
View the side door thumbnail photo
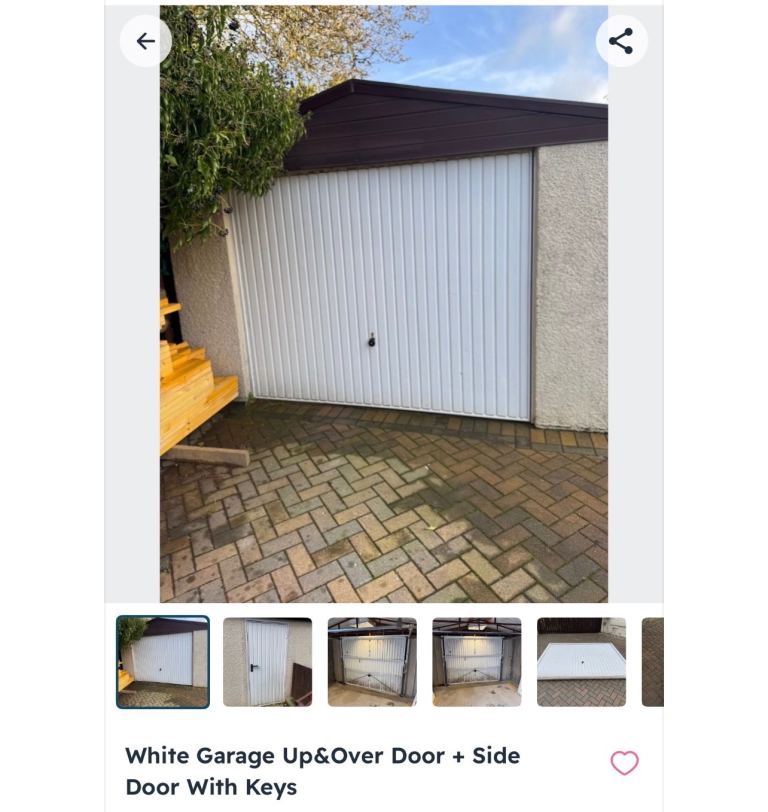coord(267,662)
